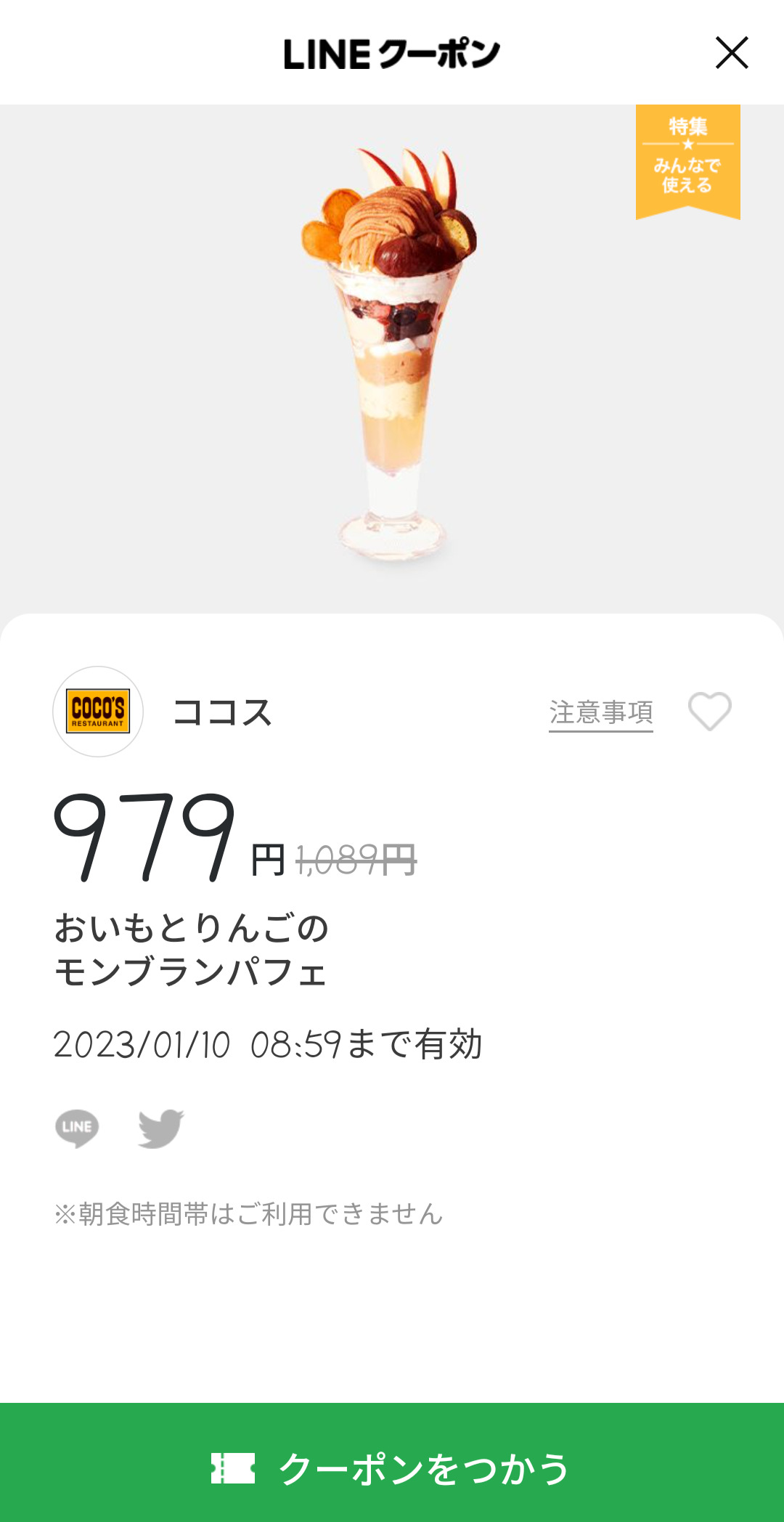Open the 注意事項 notes link

pyautogui.click(x=600, y=712)
